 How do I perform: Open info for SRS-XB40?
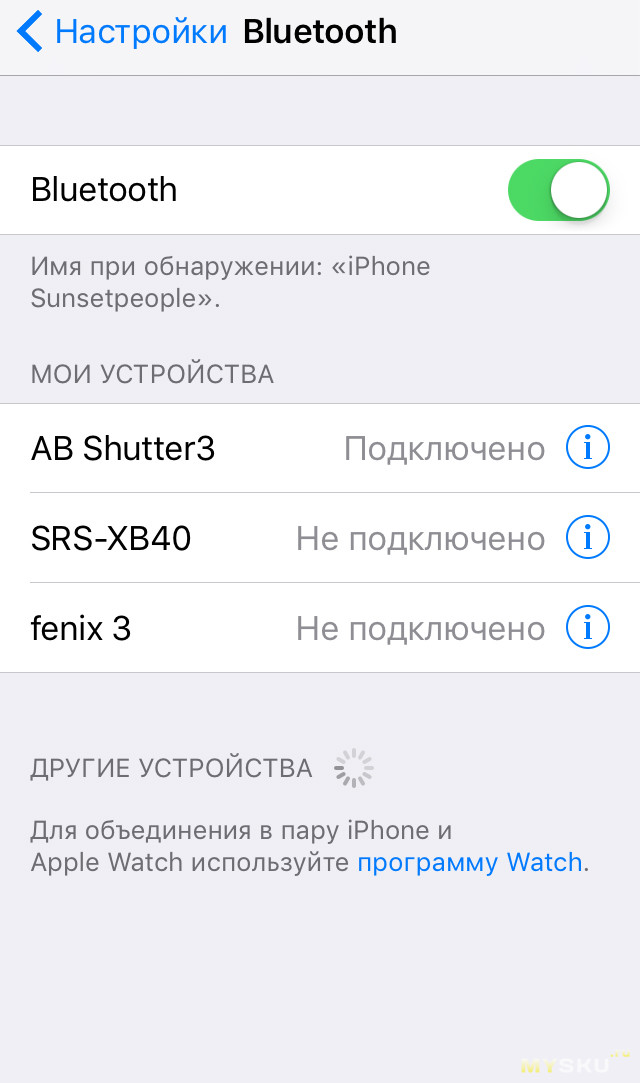588,537
